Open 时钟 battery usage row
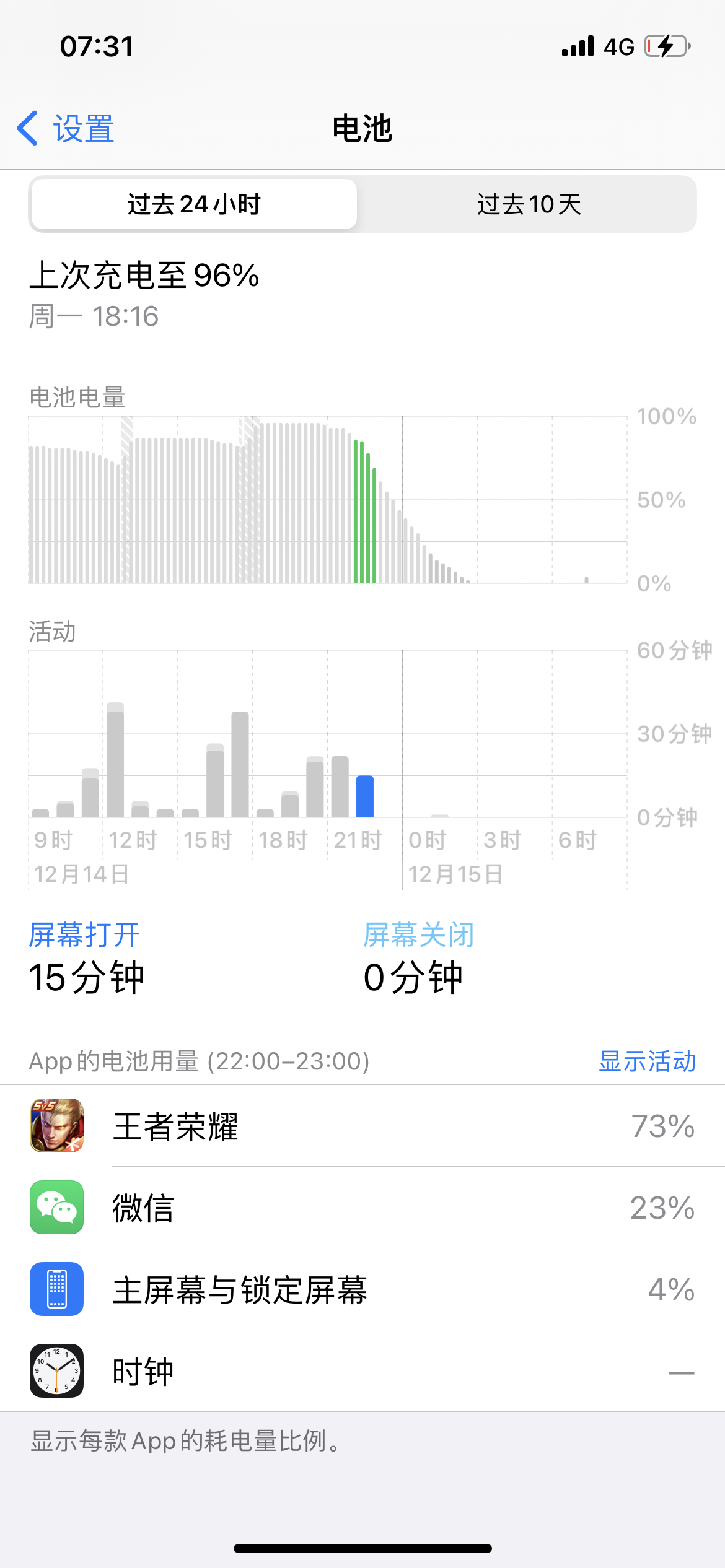 click(362, 1371)
